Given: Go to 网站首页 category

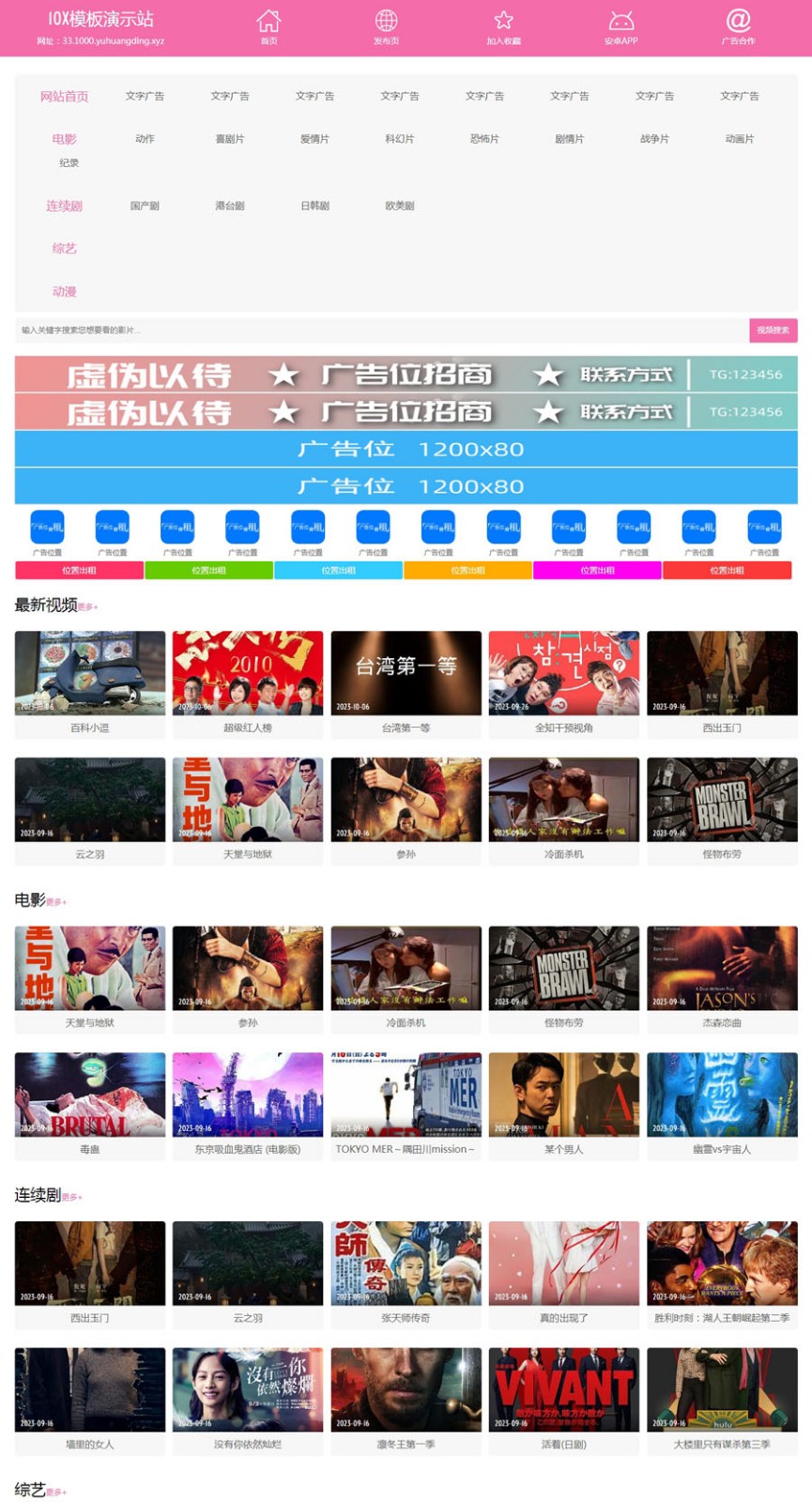Looking at the screenshot, I should point(64,97).
